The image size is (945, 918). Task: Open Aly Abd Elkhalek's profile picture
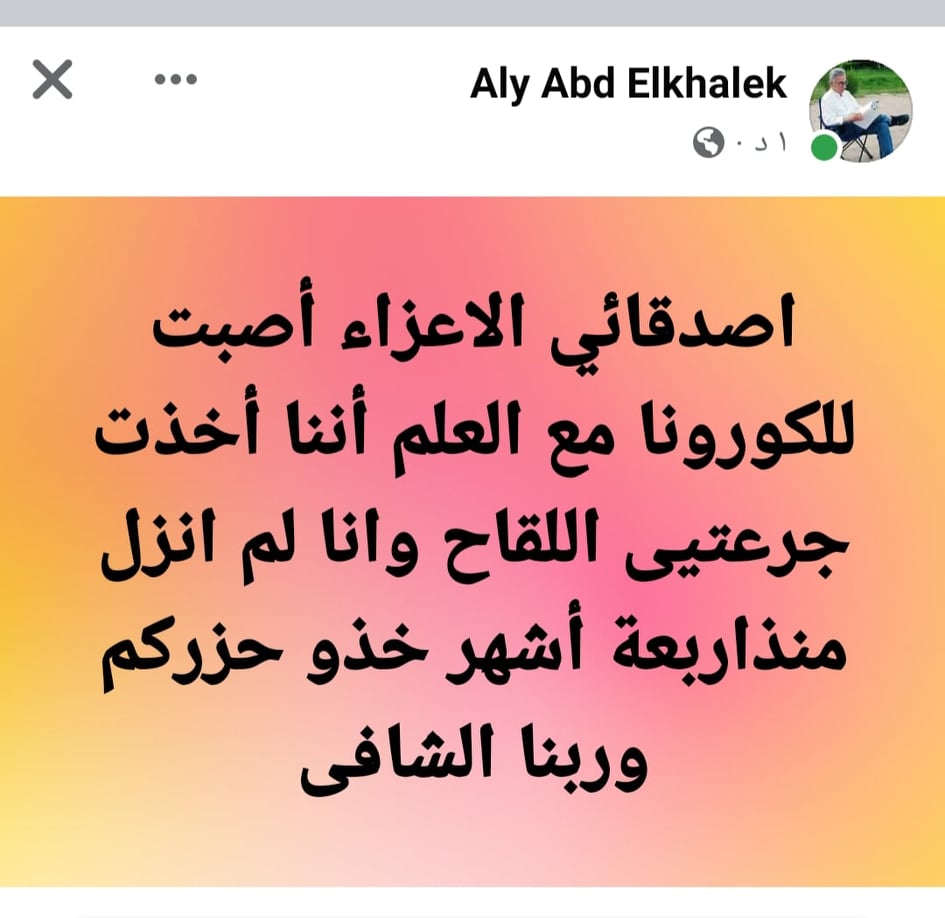click(x=859, y=112)
